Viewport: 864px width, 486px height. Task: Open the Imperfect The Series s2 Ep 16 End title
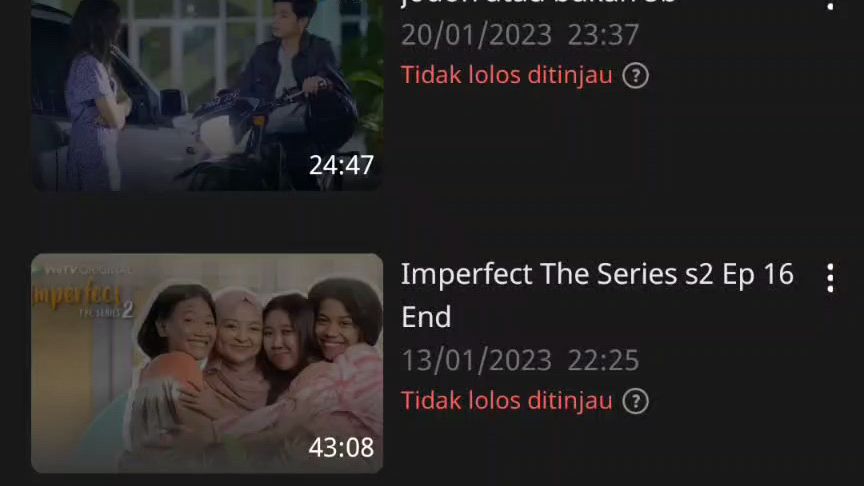(x=597, y=295)
